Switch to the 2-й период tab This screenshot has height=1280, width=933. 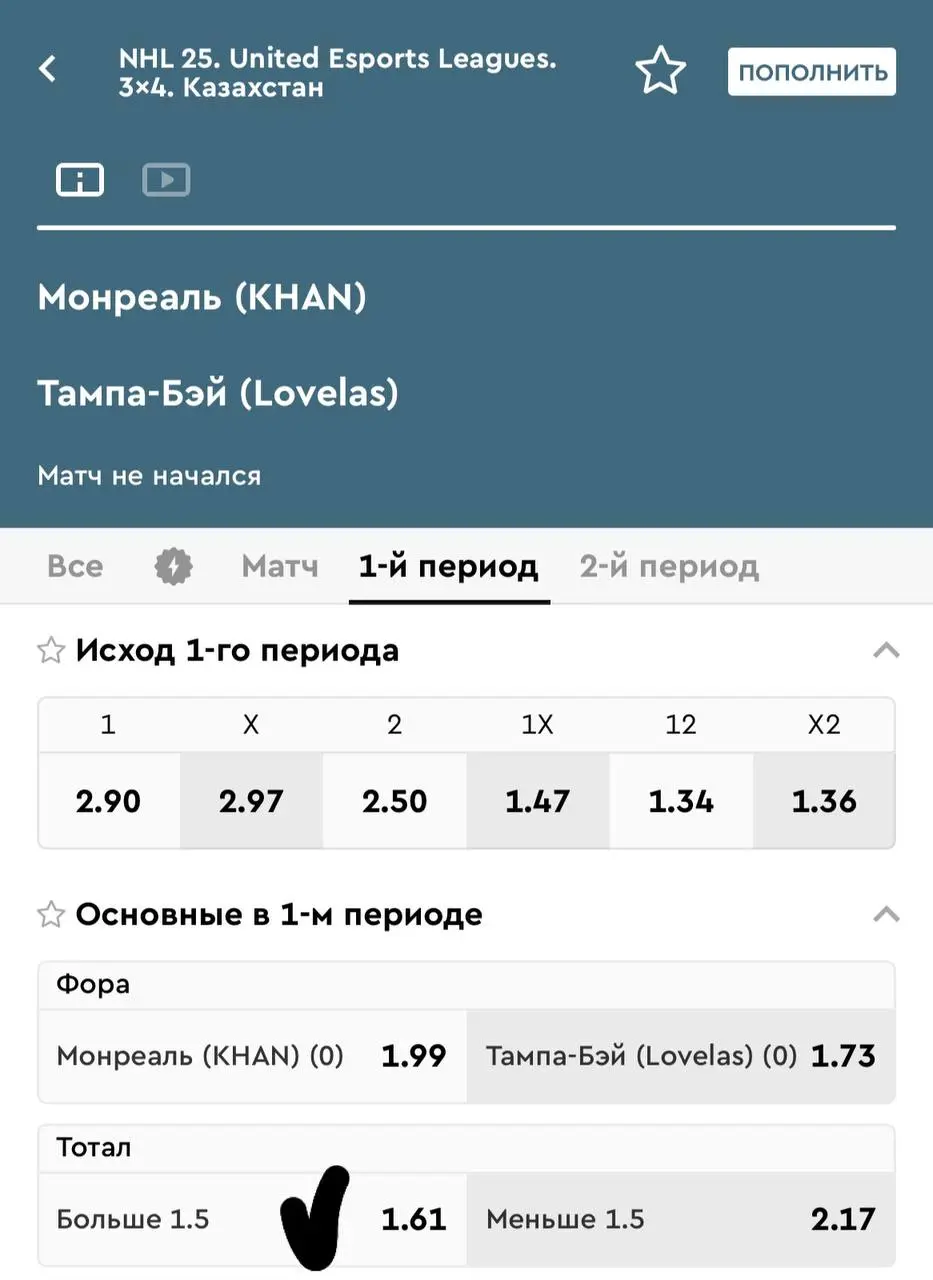[669, 567]
